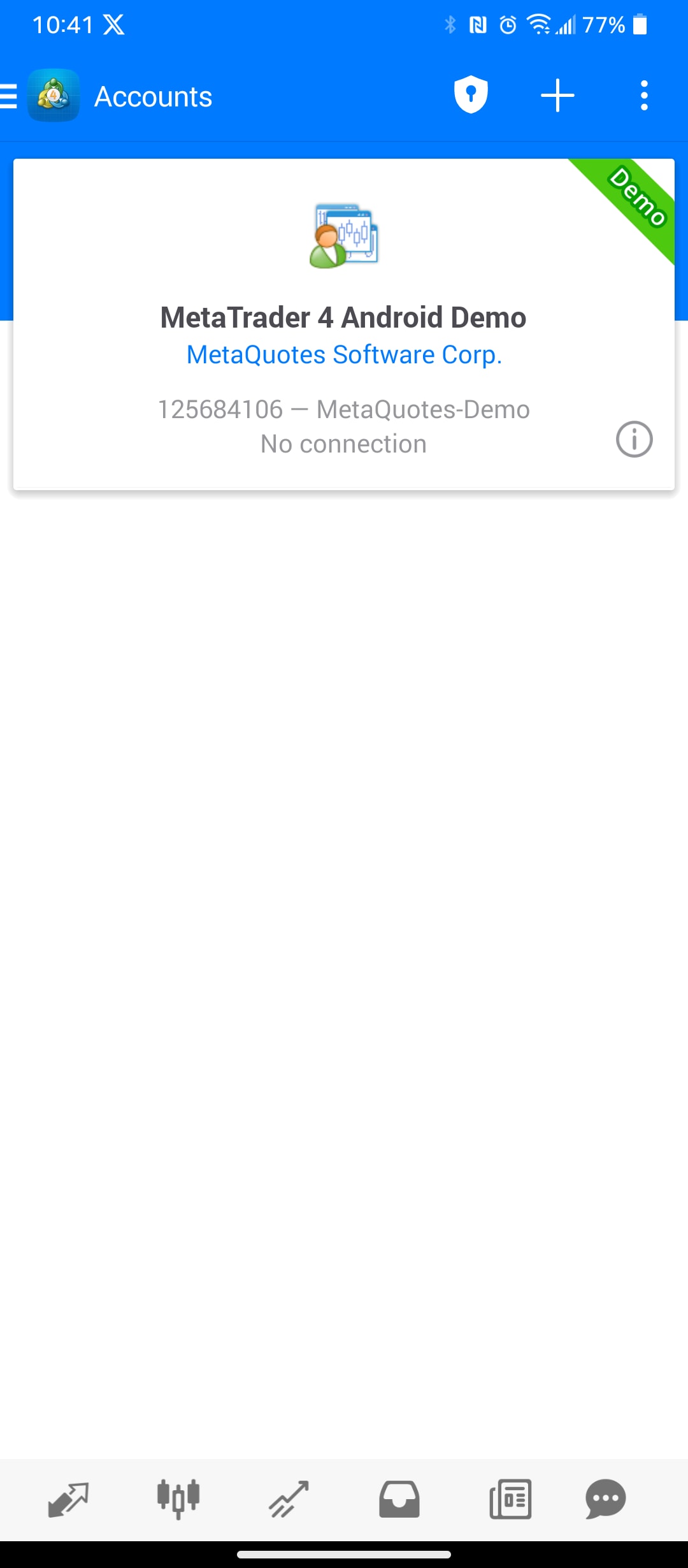Open the three-dot overflow menu
The width and height of the screenshot is (688, 1568).
point(644,96)
